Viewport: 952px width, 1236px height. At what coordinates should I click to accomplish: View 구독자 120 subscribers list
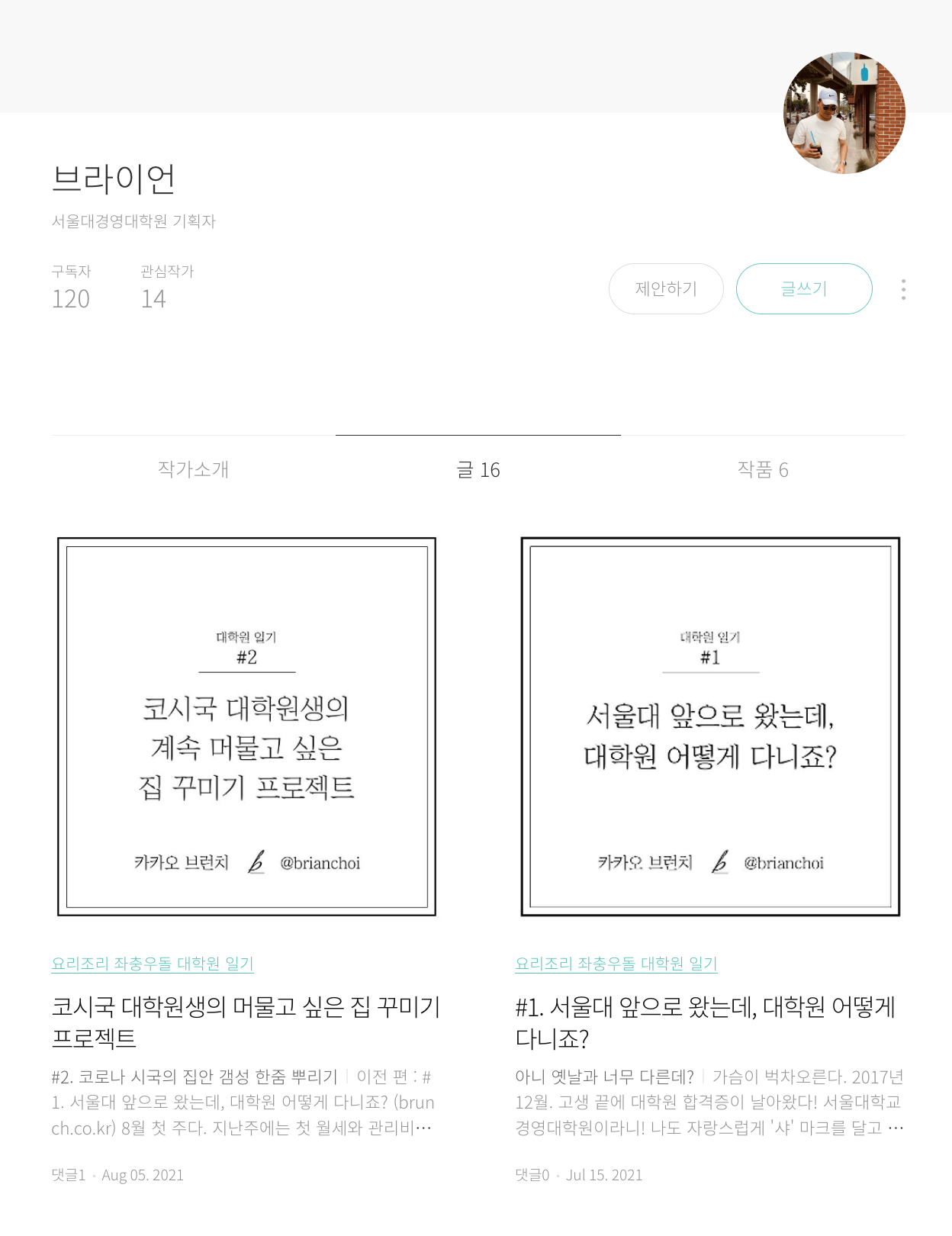tap(71, 288)
